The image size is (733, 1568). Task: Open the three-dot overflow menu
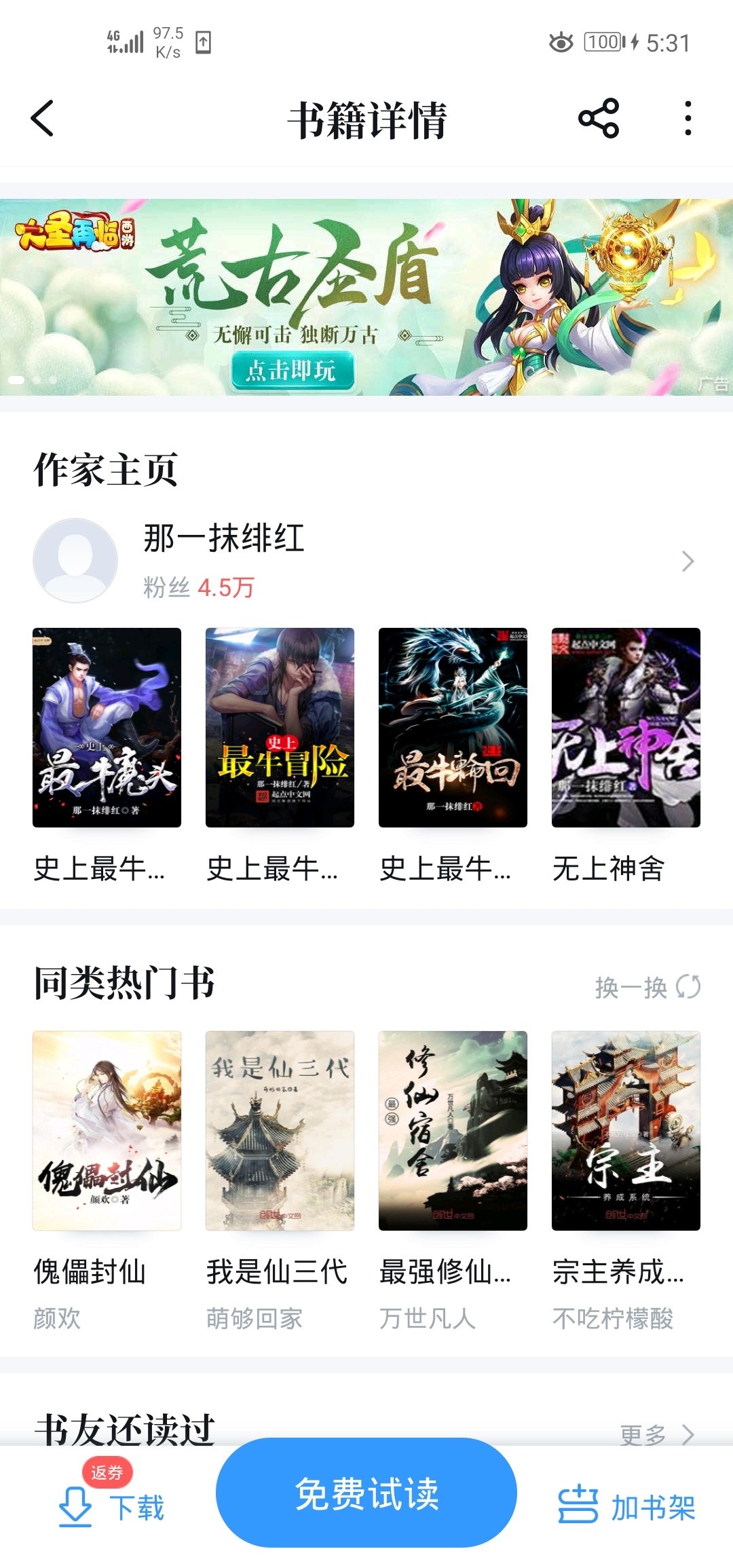tap(688, 119)
